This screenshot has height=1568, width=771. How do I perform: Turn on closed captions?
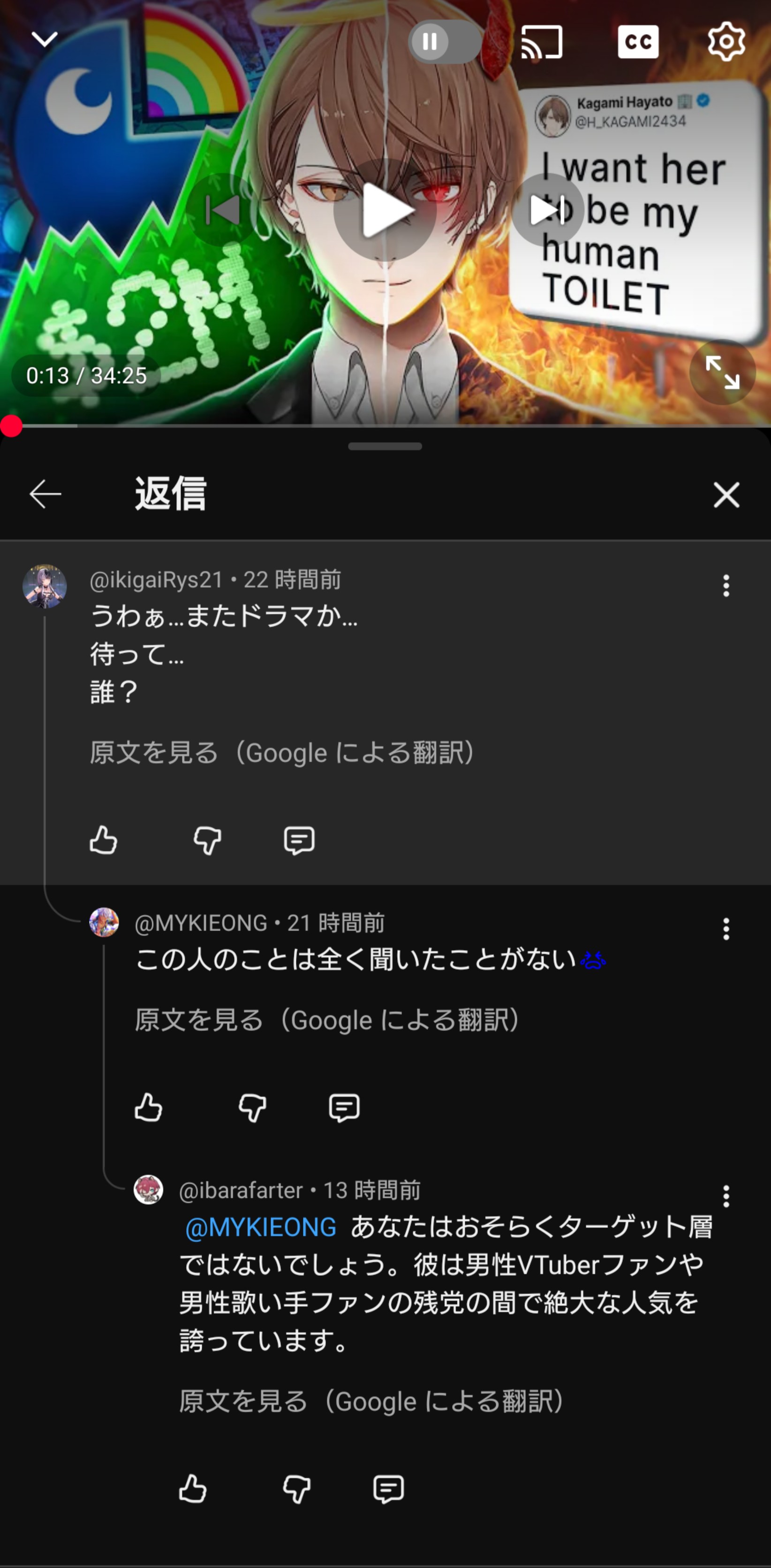click(x=638, y=41)
